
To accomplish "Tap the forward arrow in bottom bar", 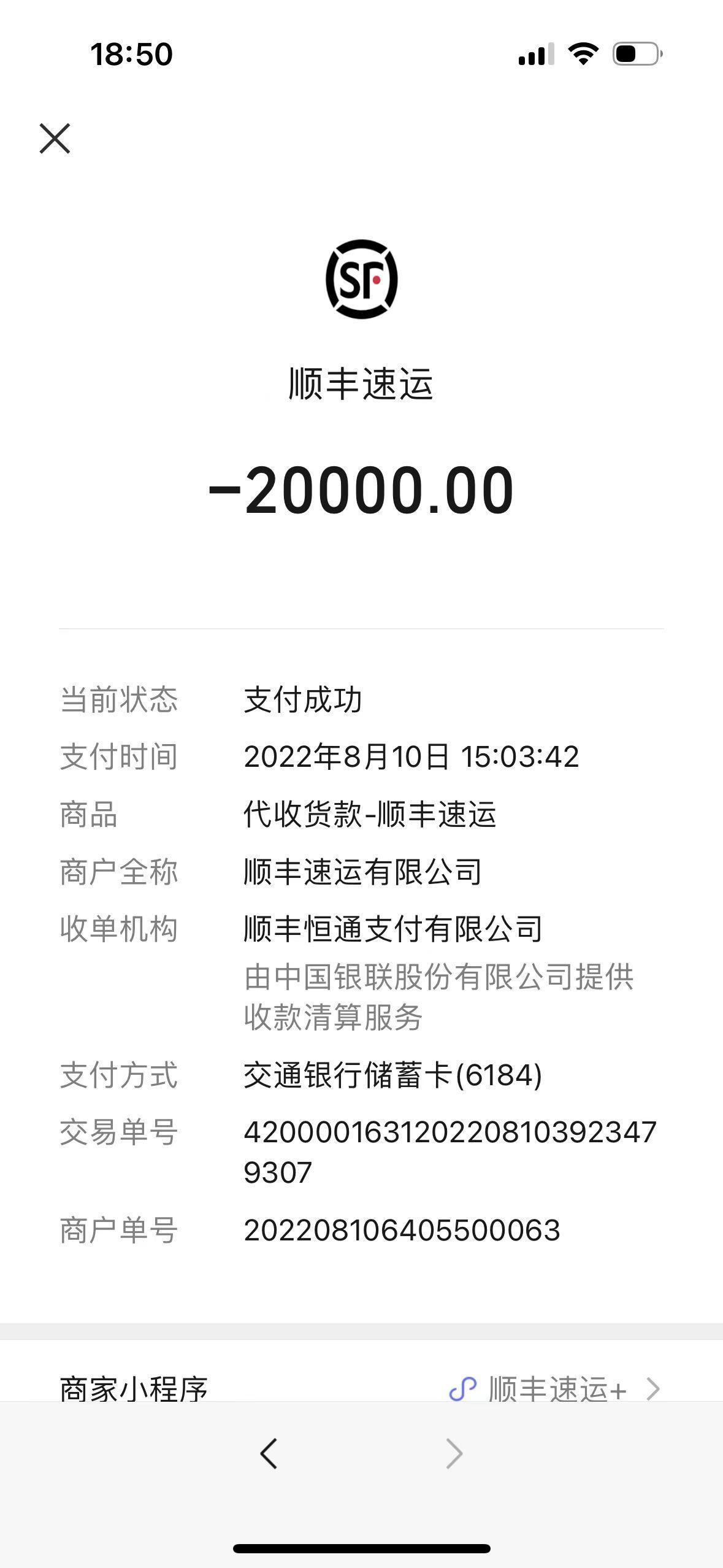I will click(x=454, y=1453).
